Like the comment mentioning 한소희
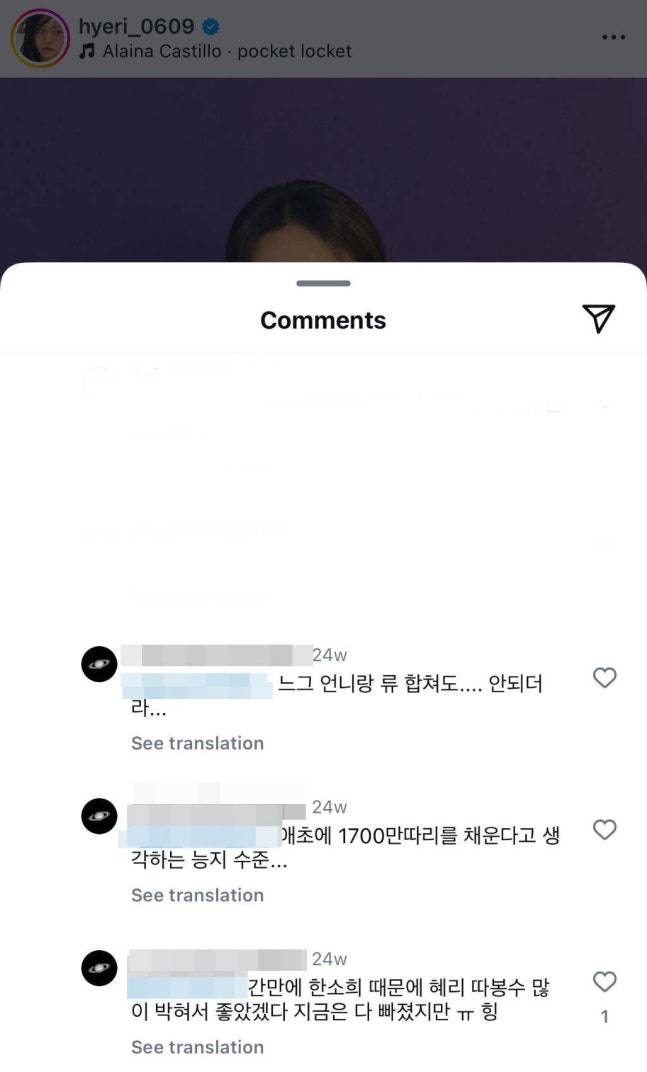Viewport: 647px width, 1072px height. [604, 982]
